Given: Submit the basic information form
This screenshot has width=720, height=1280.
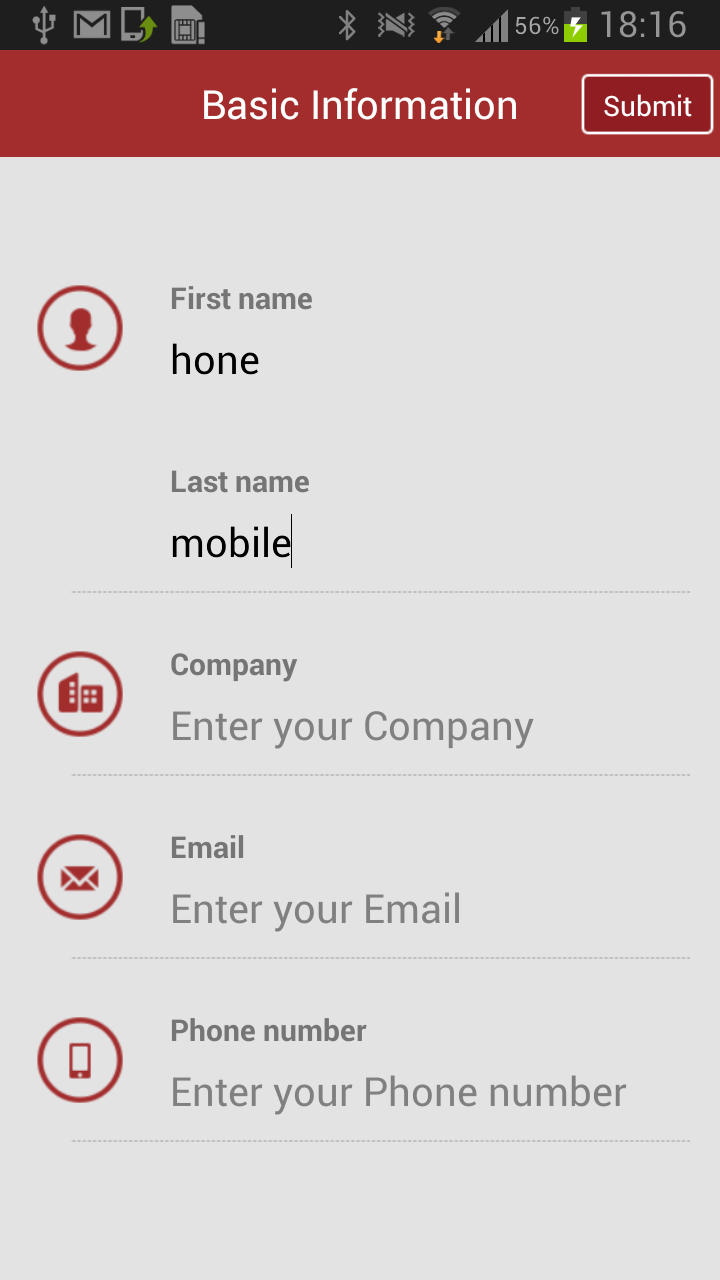Looking at the screenshot, I should click(647, 105).
